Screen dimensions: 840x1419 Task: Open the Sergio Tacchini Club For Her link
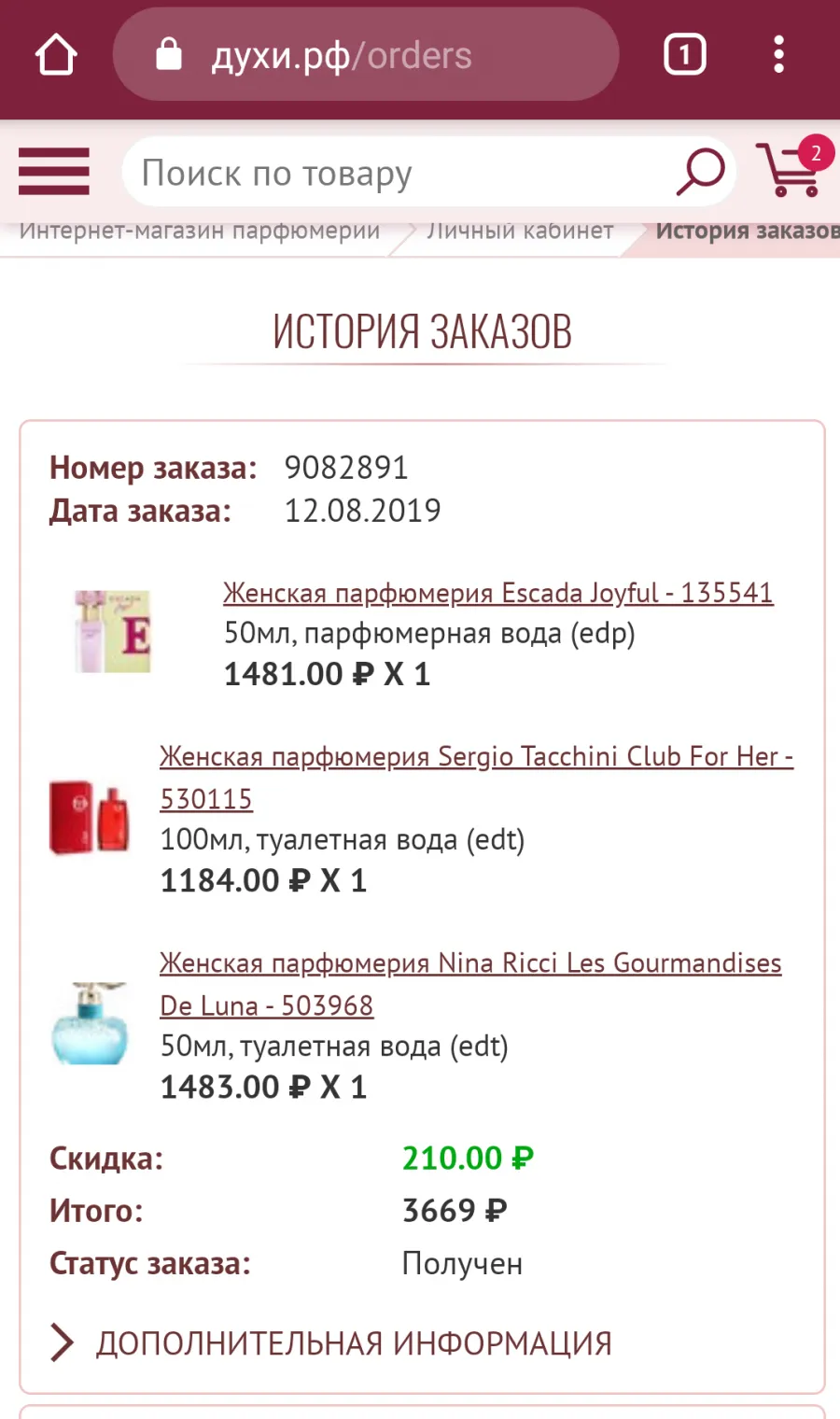[x=477, y=778]
